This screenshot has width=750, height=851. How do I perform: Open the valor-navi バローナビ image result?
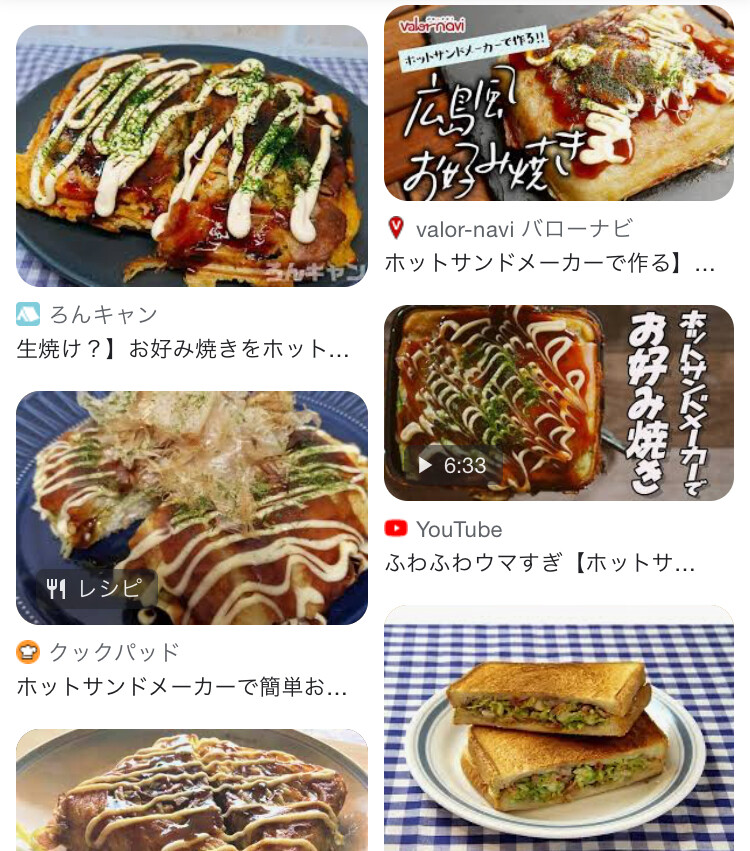point(559,103)
